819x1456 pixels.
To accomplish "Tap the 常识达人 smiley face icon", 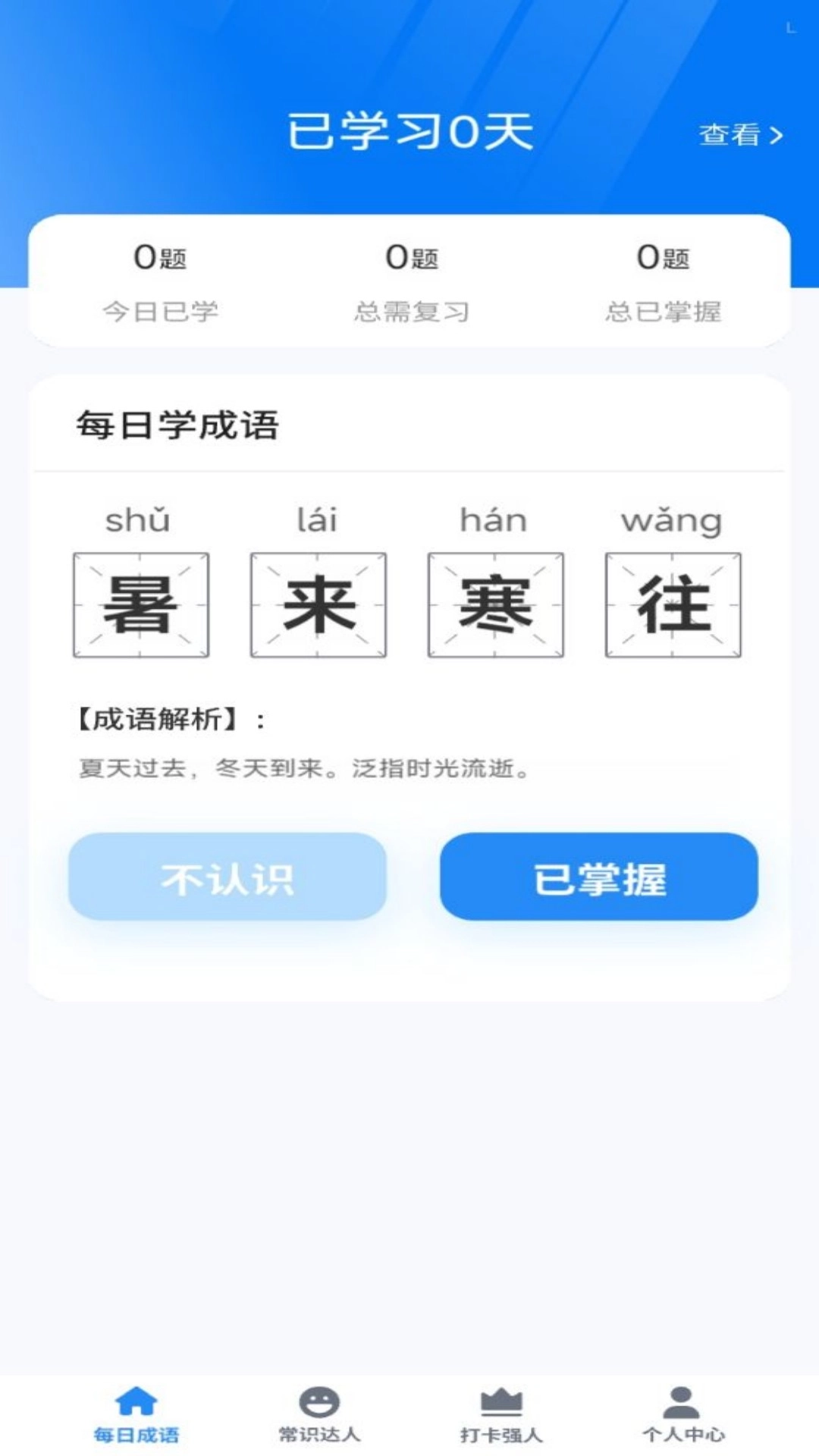I will click(319, 1410).
